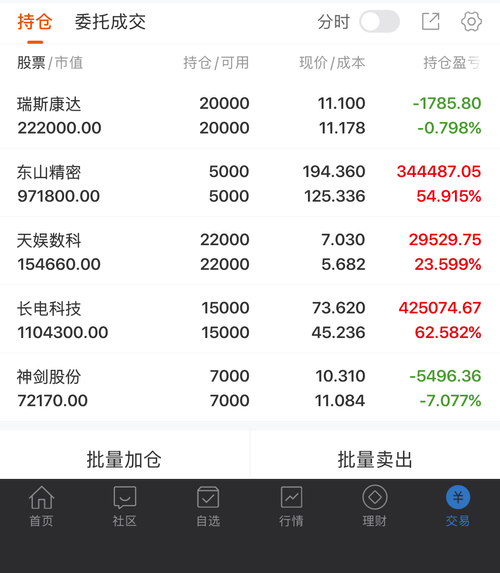Image resolution: width=500 pixels, height=573 pixels.
Task: Switch to the 社区 tab
Action: click(x=125, y=506)
